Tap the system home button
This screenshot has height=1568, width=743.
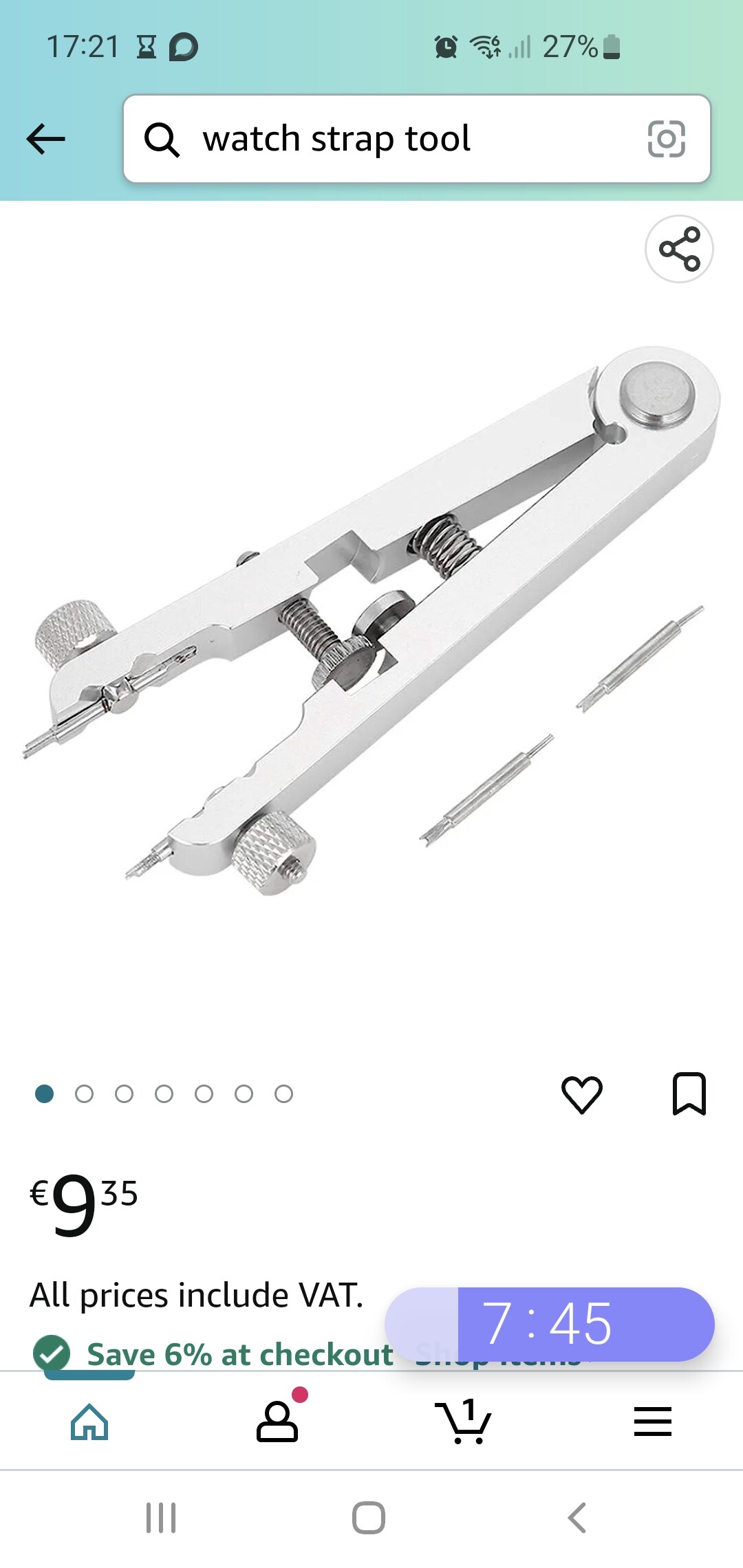[369, 1518]
